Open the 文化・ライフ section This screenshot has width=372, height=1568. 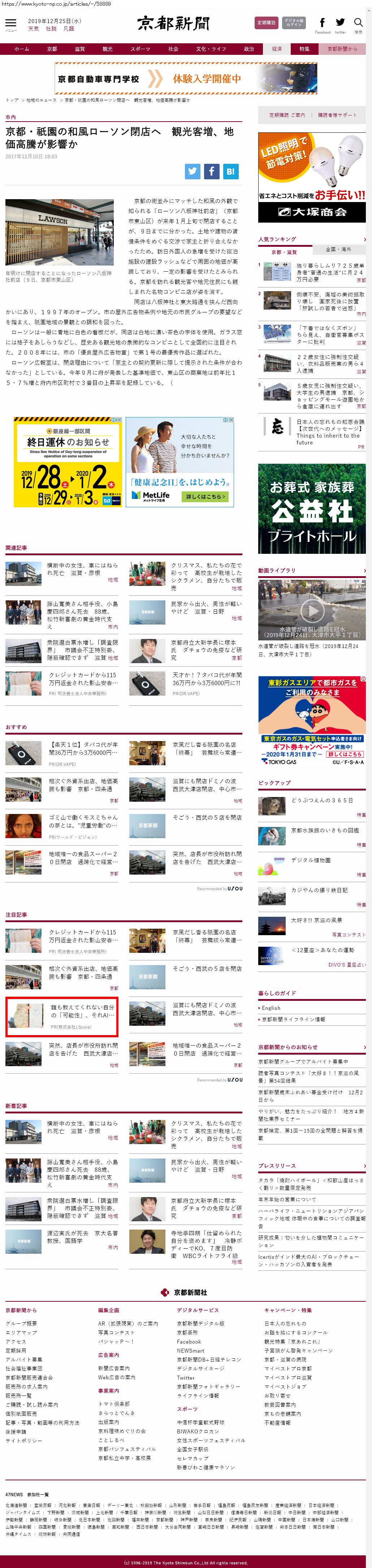tap(211, 49)
